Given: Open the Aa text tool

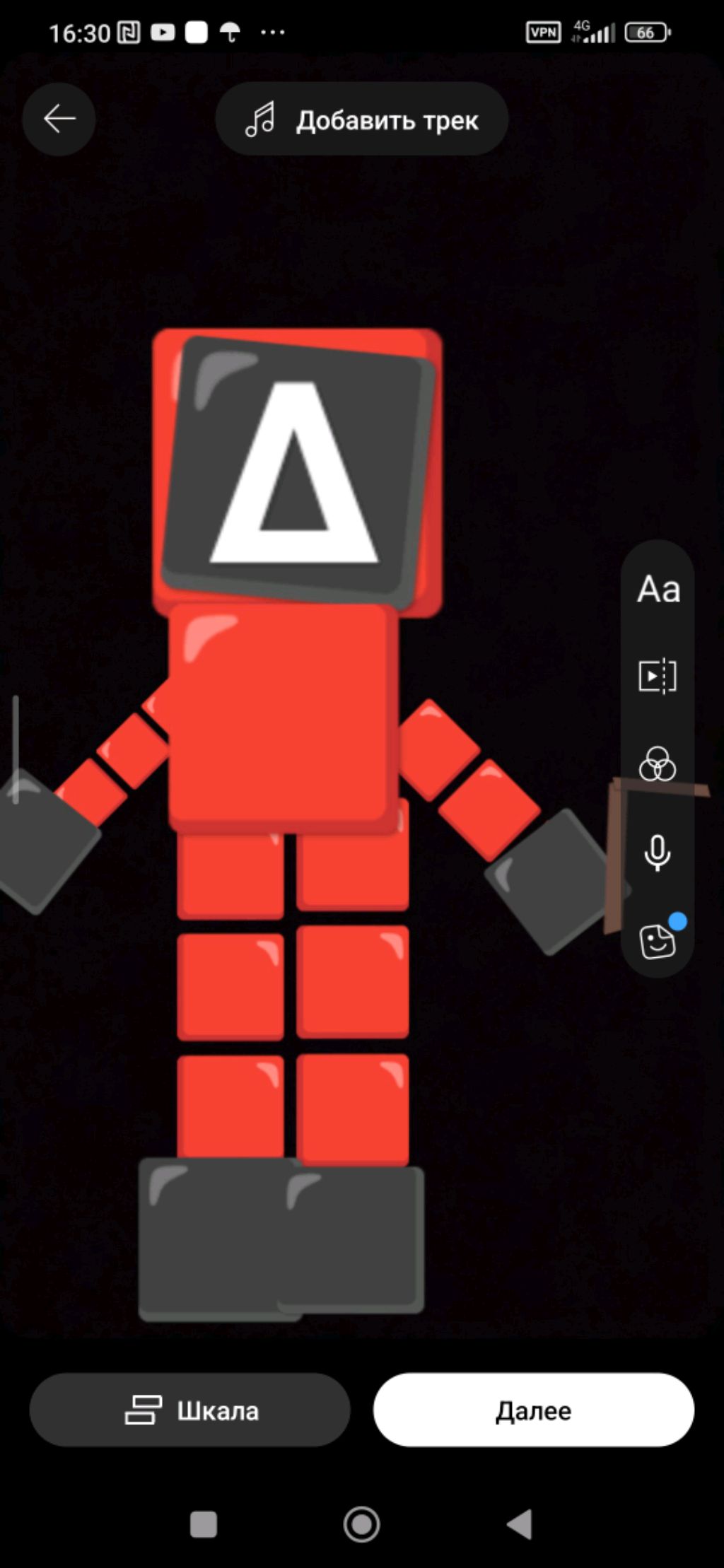Looking at the screenshot, I should click(658, 589).
